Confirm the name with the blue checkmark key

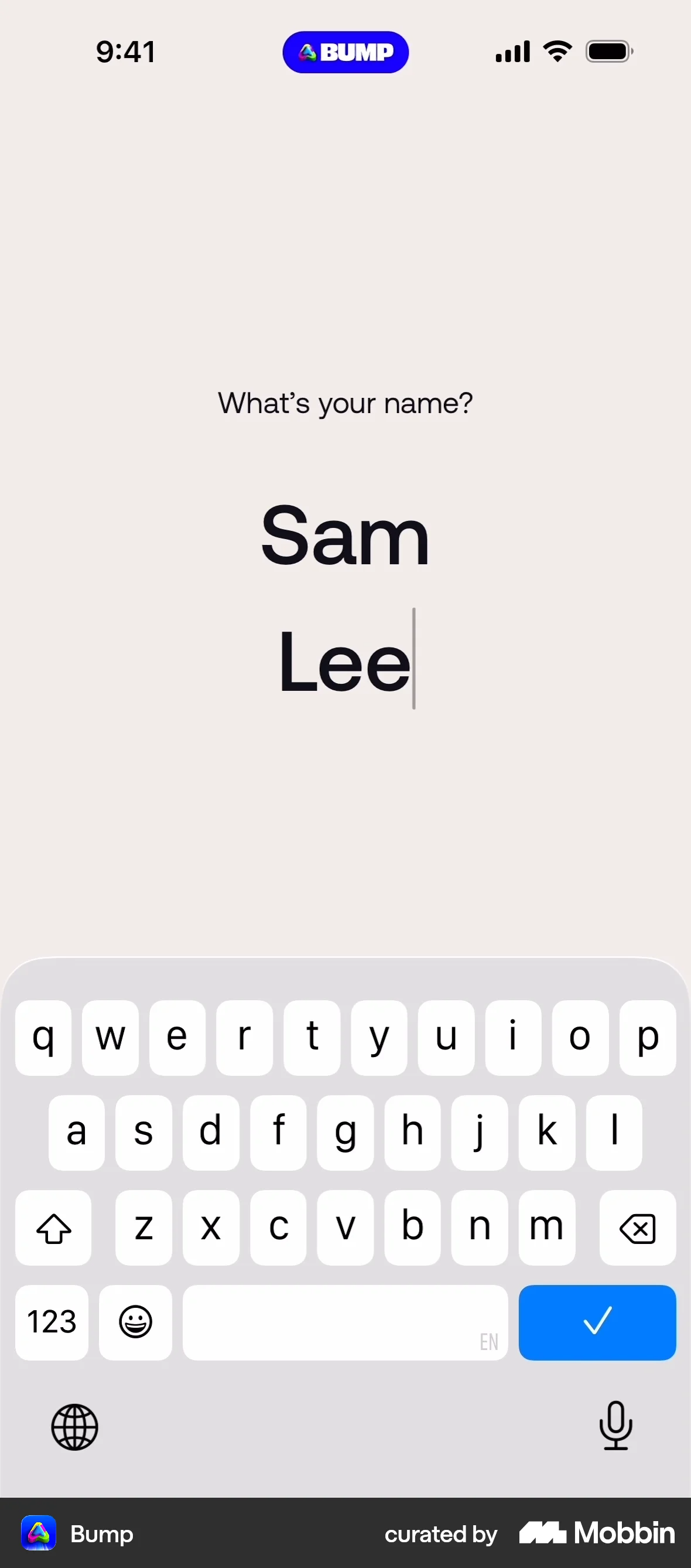[597, 1322]
